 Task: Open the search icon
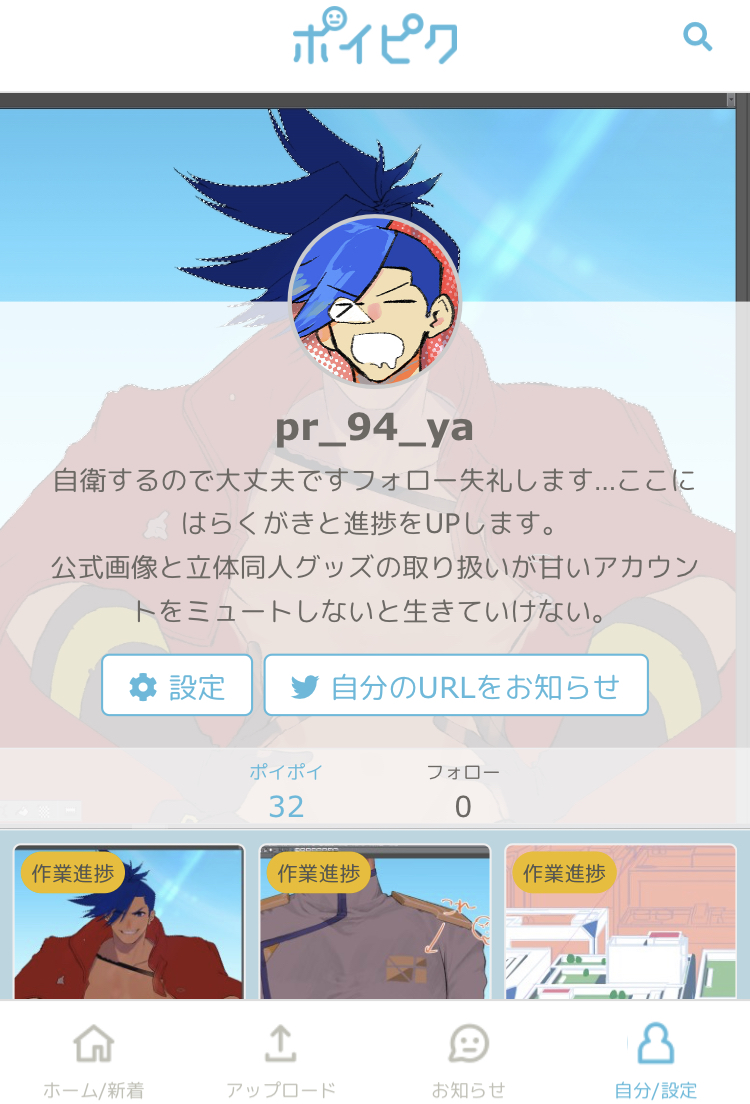click(697, 38)
